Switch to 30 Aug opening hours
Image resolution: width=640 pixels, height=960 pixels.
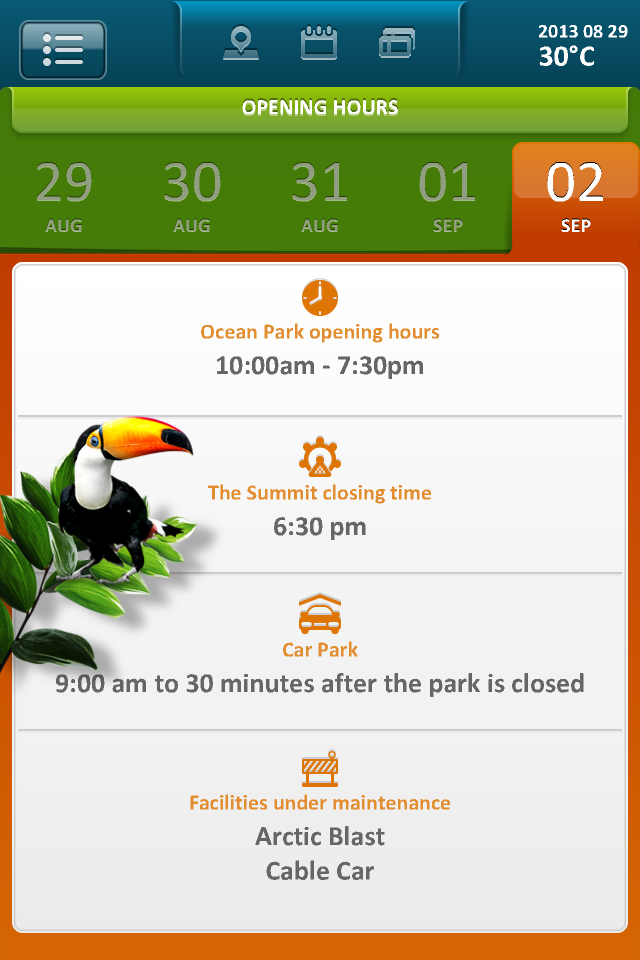192,197
